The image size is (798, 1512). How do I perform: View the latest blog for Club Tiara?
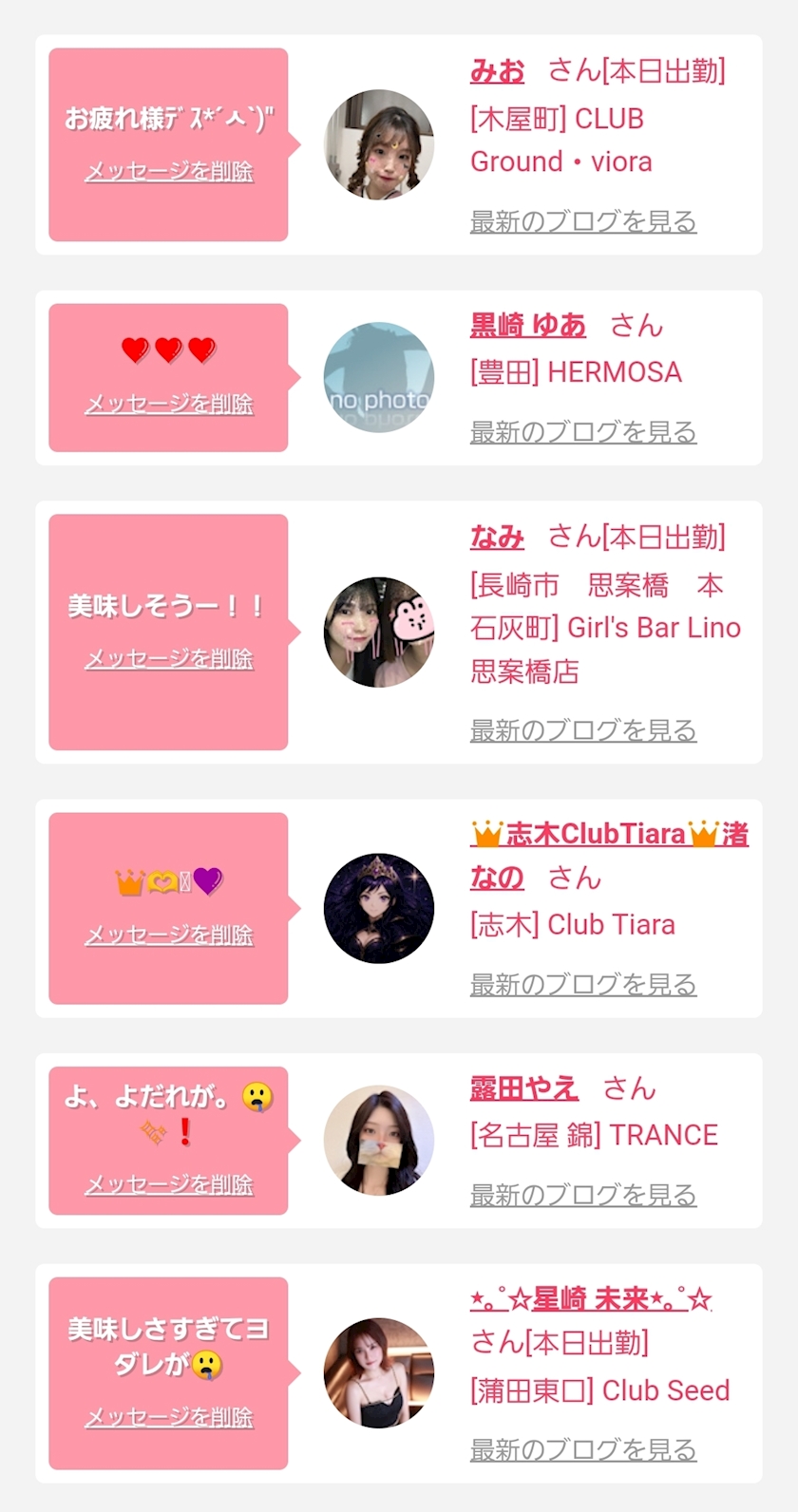(583, 985)
